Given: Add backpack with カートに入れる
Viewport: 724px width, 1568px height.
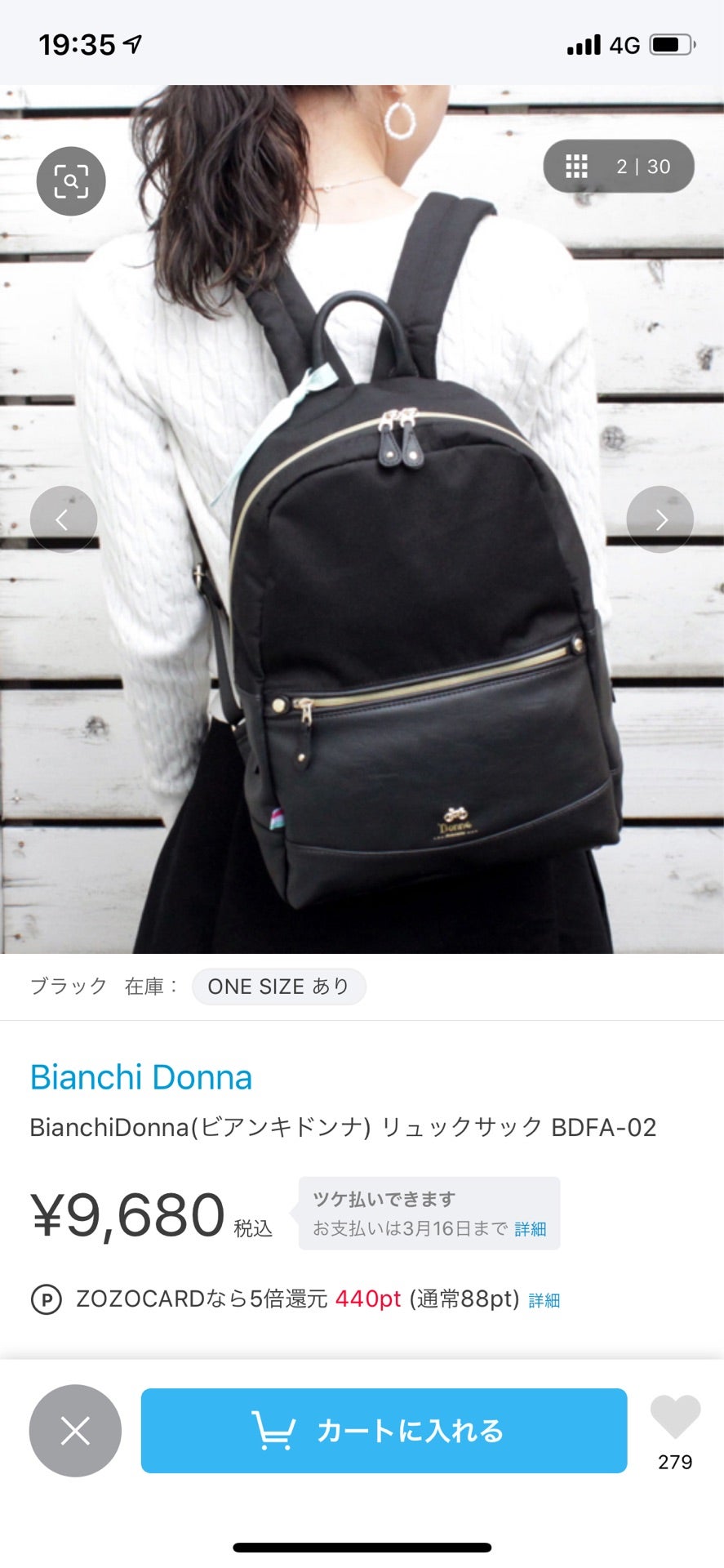Looking at the screenshot, I should [x=384, y=1431].
